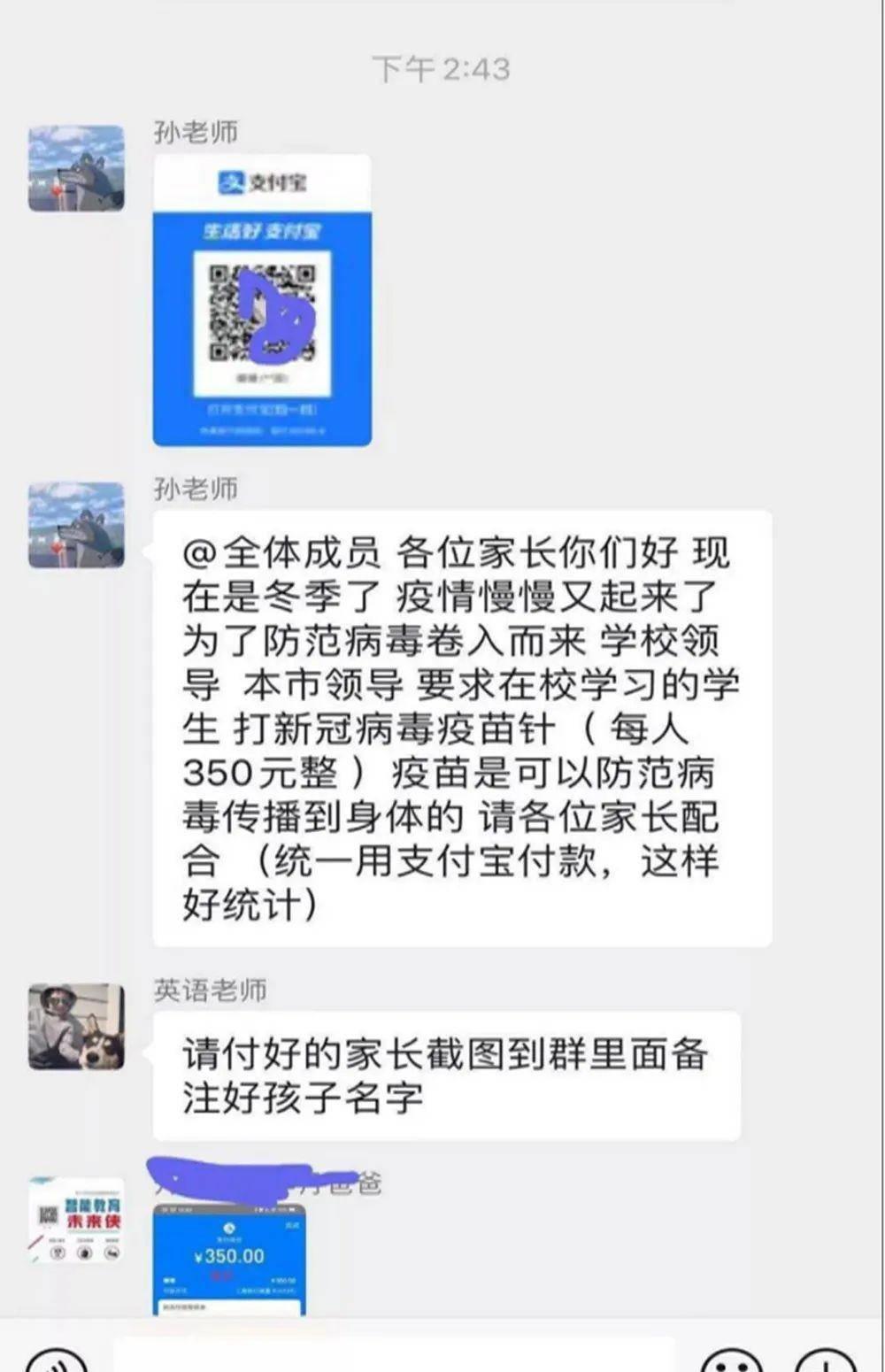885x1372 pixels.
Task: Tap the avatar of the parent who paid
Action: tap(76, 1219)
